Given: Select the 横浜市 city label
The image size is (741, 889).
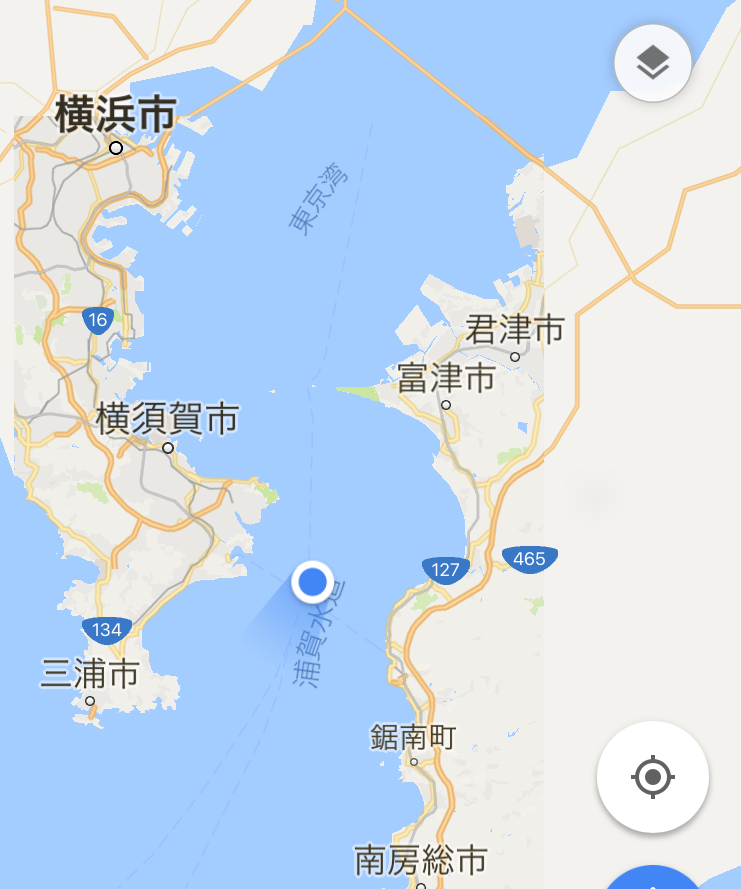Looking at the screenshot, I should [115, 116].
